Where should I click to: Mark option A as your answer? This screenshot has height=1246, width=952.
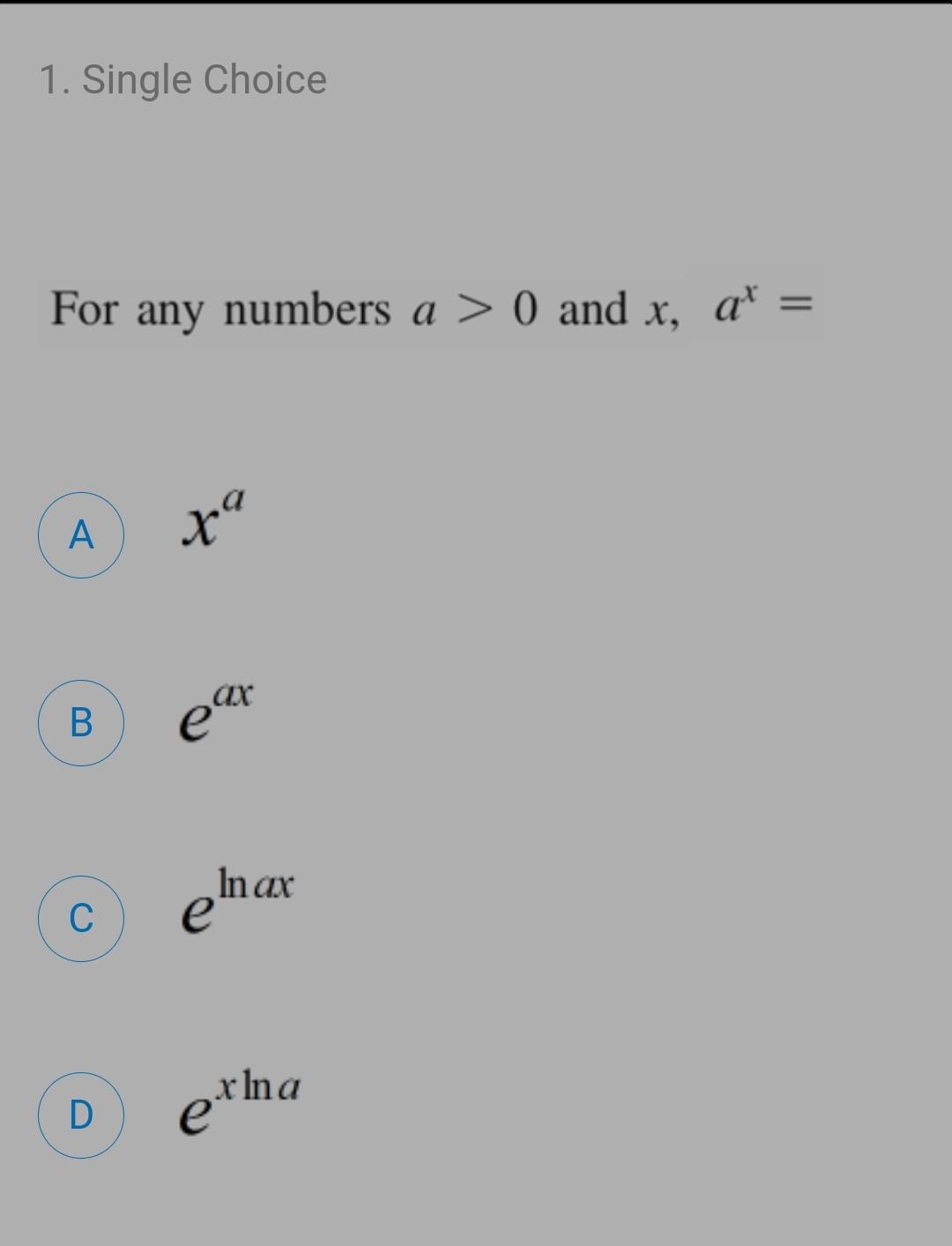click(x=81, y=536)
